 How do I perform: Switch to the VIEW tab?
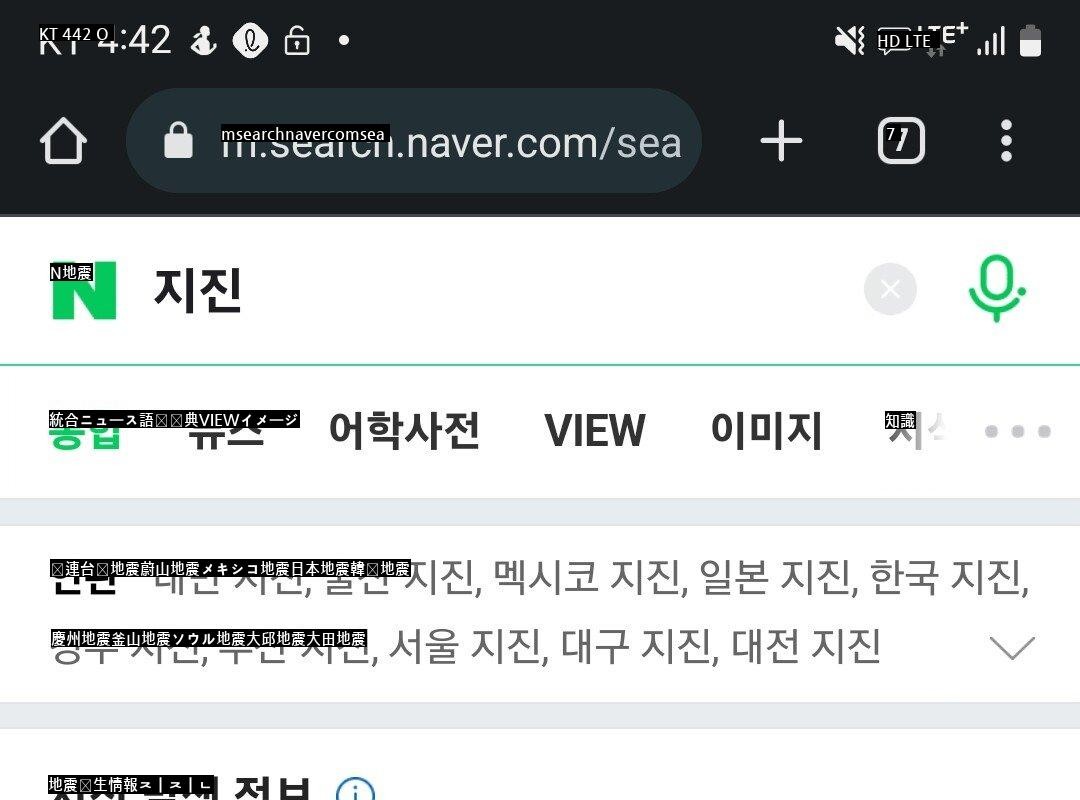point(595,431)
